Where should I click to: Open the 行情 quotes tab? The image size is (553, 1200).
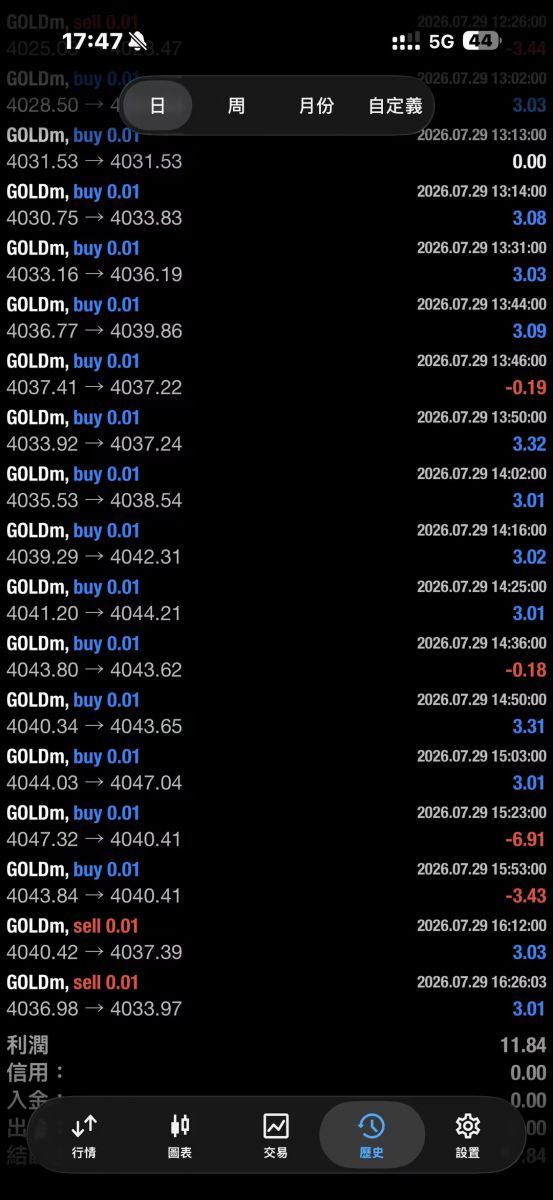coord(84,1136)
